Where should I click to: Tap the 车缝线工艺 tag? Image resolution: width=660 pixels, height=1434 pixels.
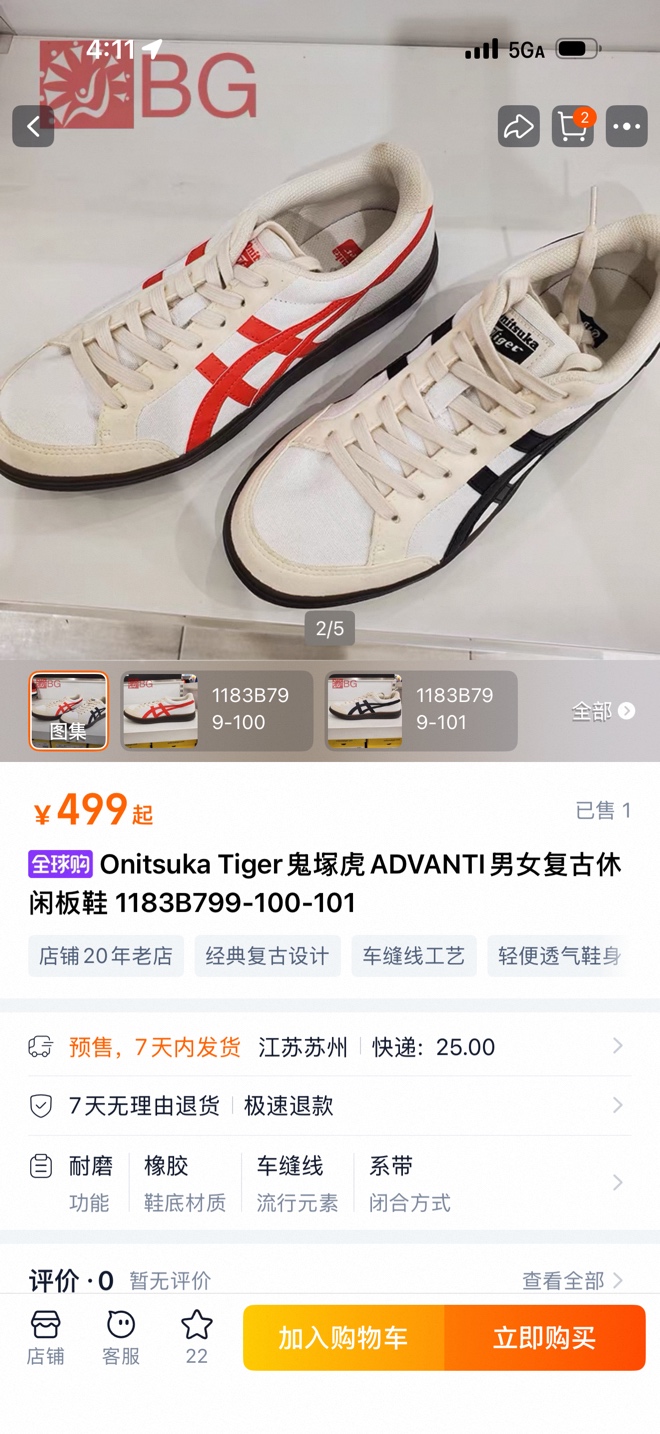pyautogui.click(x=413, y=956)
